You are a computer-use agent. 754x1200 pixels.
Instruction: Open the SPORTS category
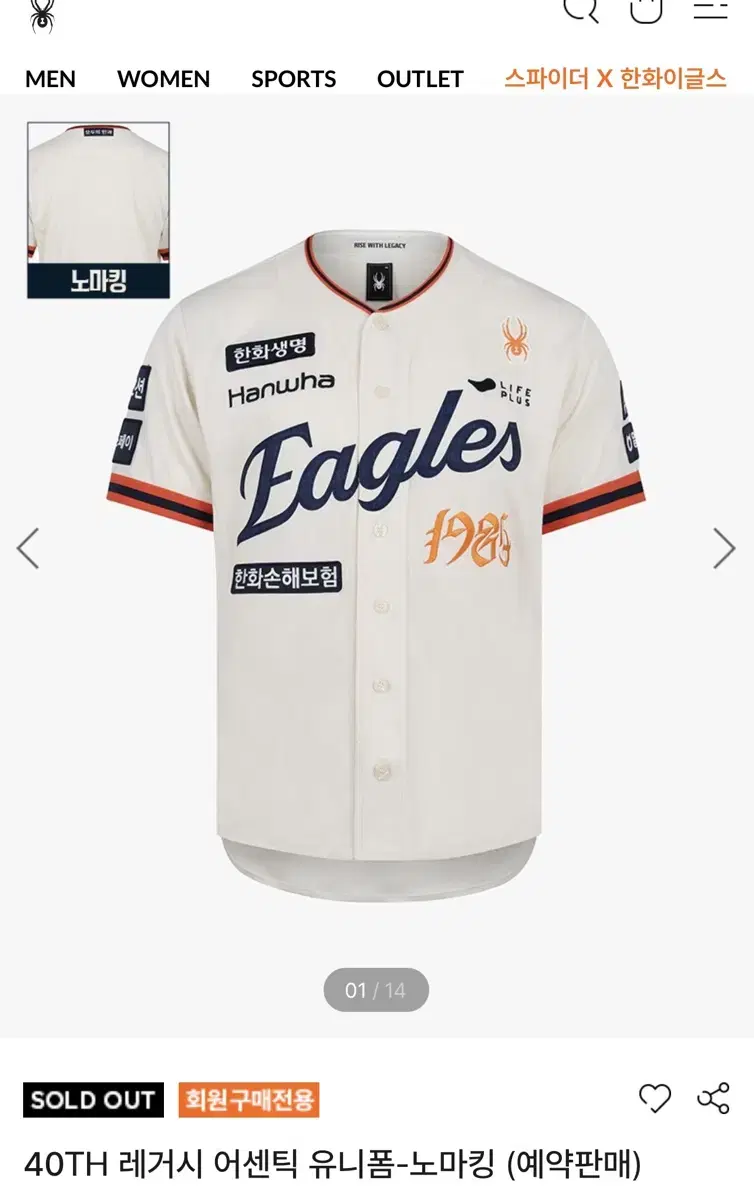293,79
